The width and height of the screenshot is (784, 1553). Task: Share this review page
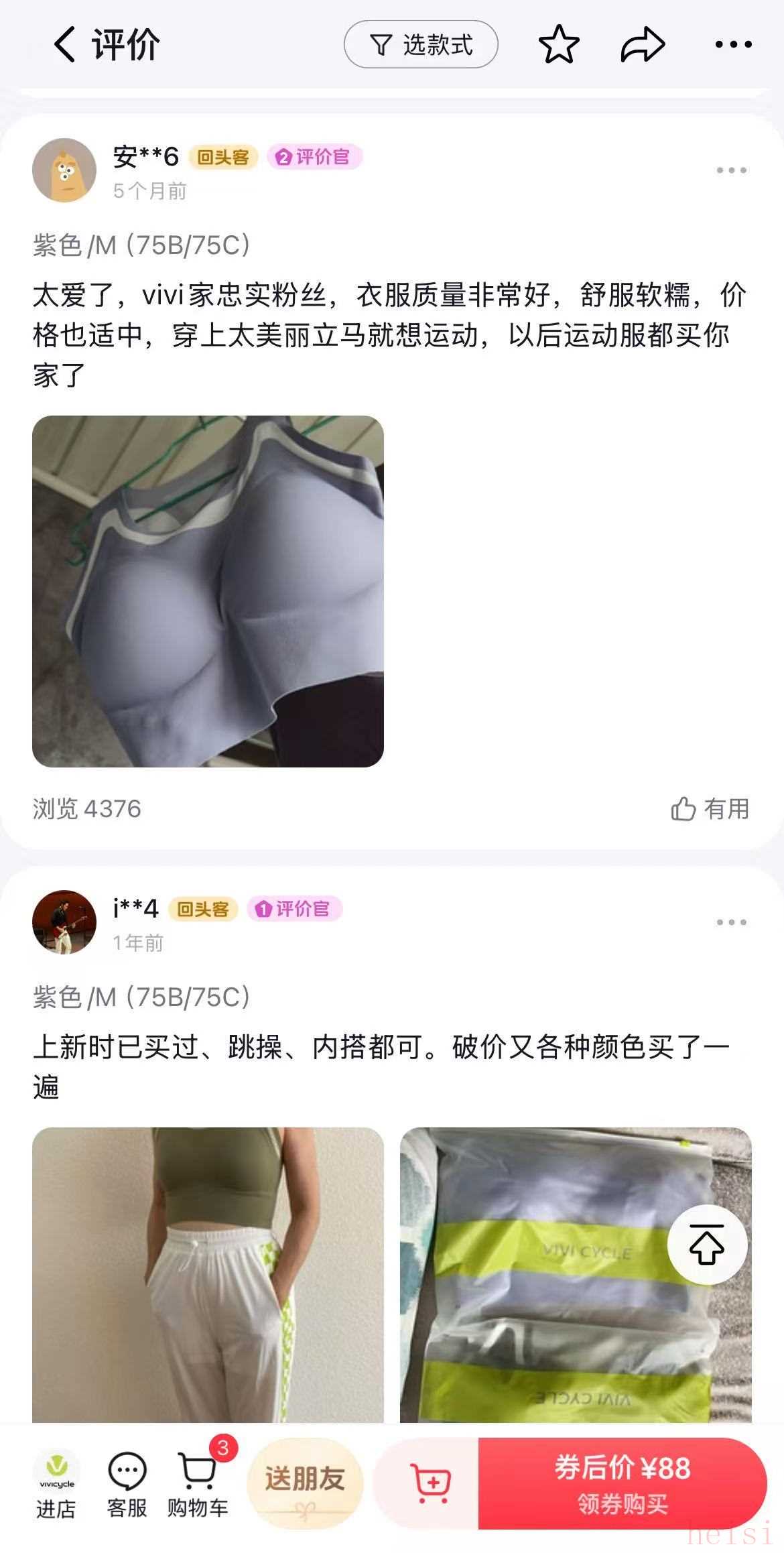[x=643, y=45]
